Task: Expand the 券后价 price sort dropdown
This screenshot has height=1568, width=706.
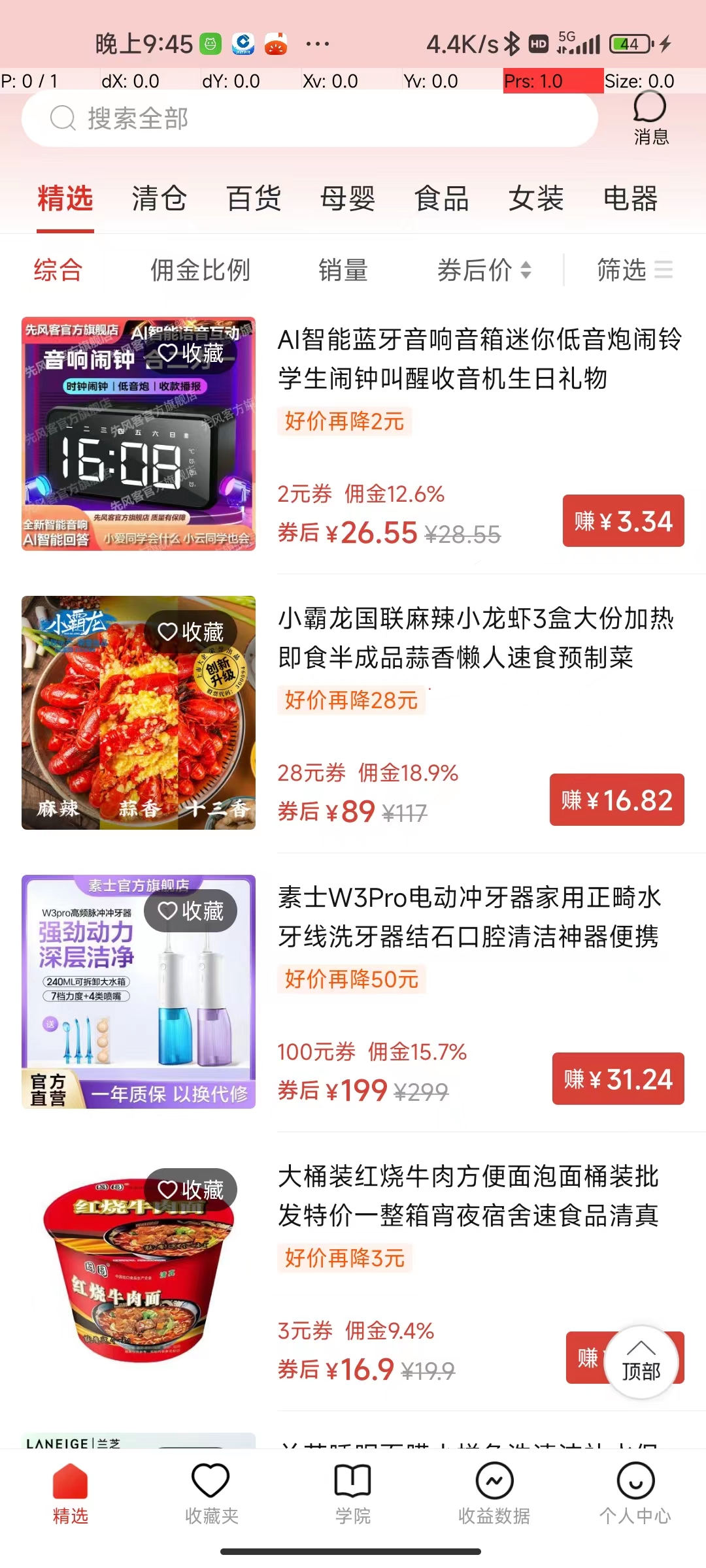Action: tap(486, 270)
